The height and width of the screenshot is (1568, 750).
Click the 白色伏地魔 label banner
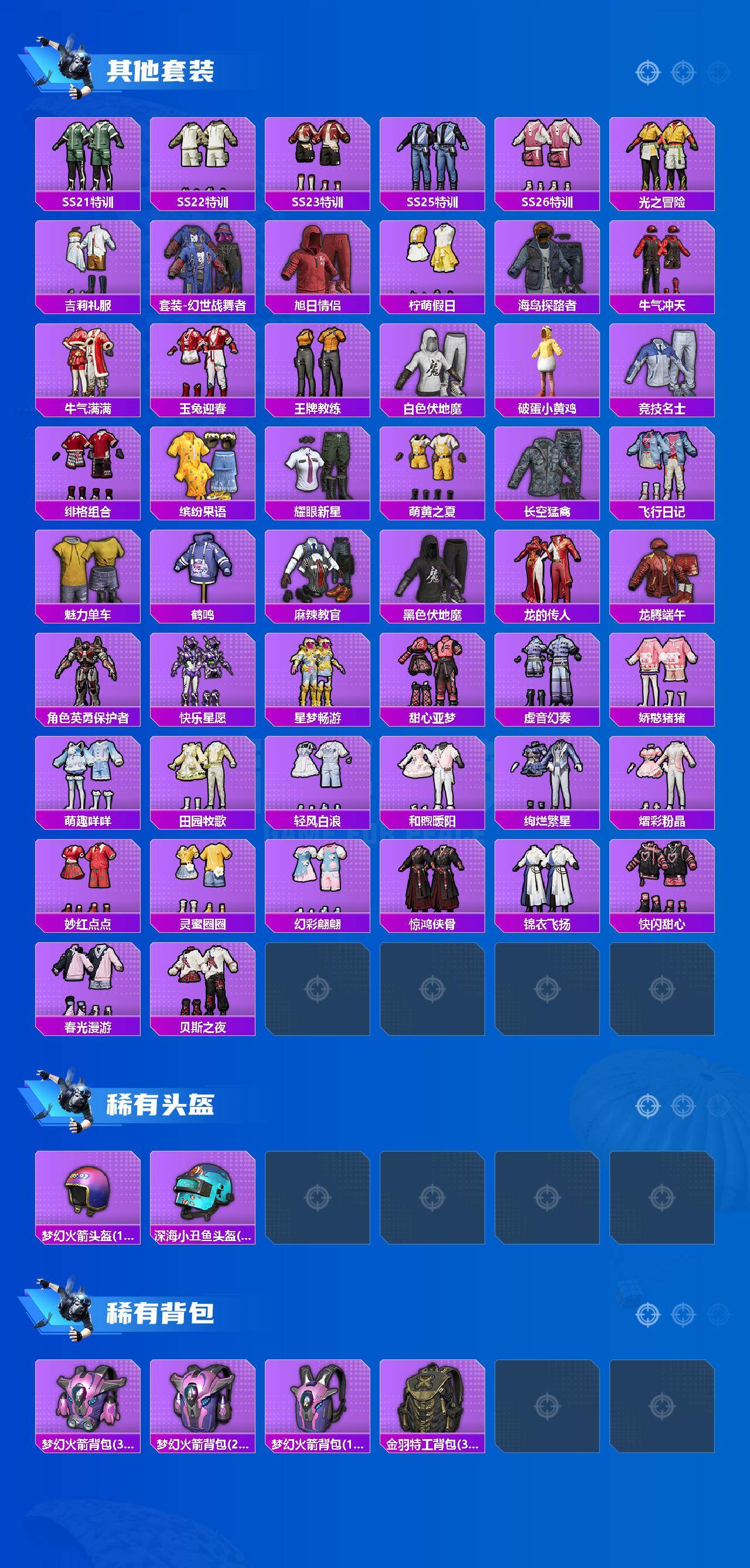(x=434, y=409)
